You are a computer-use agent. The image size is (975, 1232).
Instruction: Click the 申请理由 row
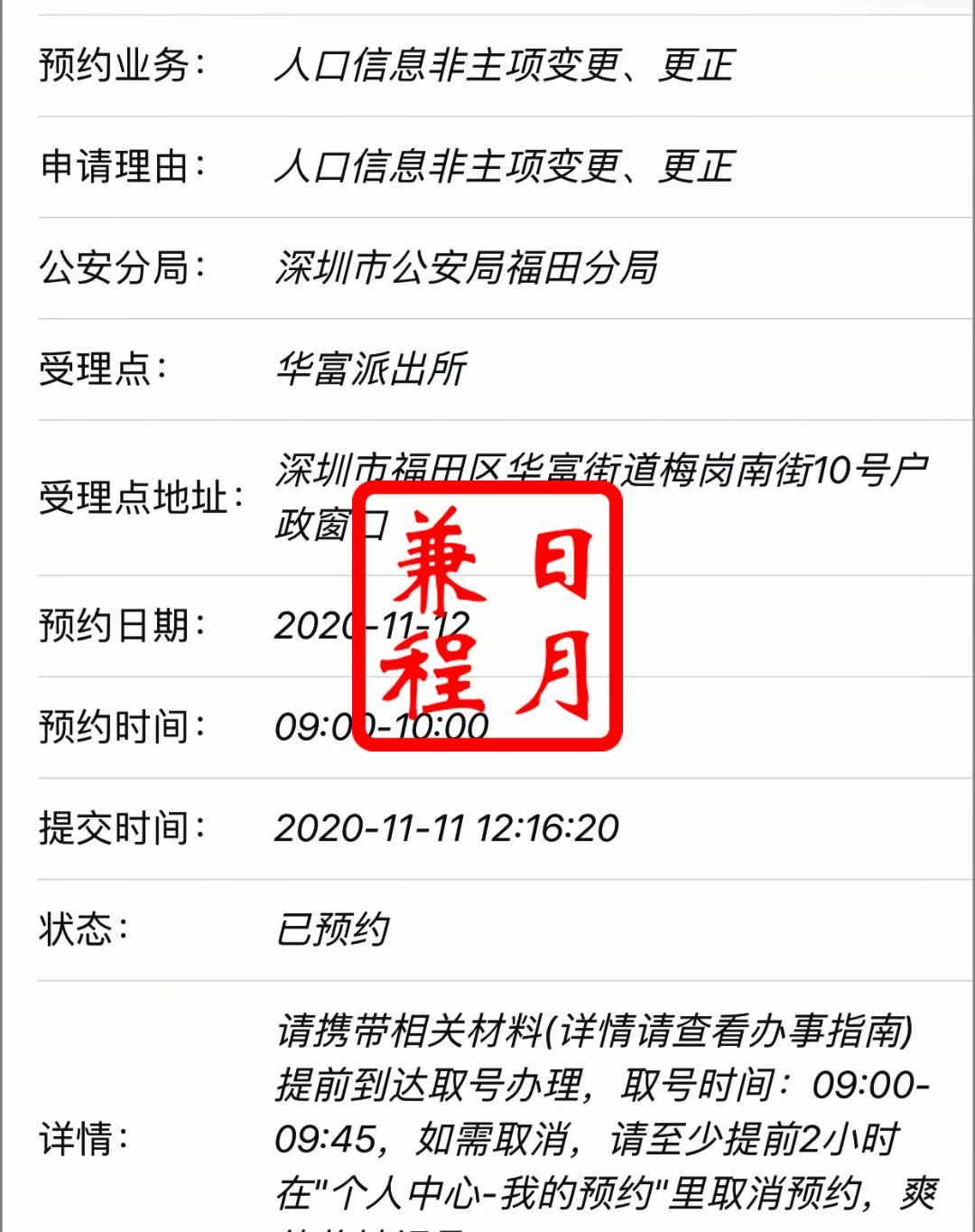tap(117, 165)
